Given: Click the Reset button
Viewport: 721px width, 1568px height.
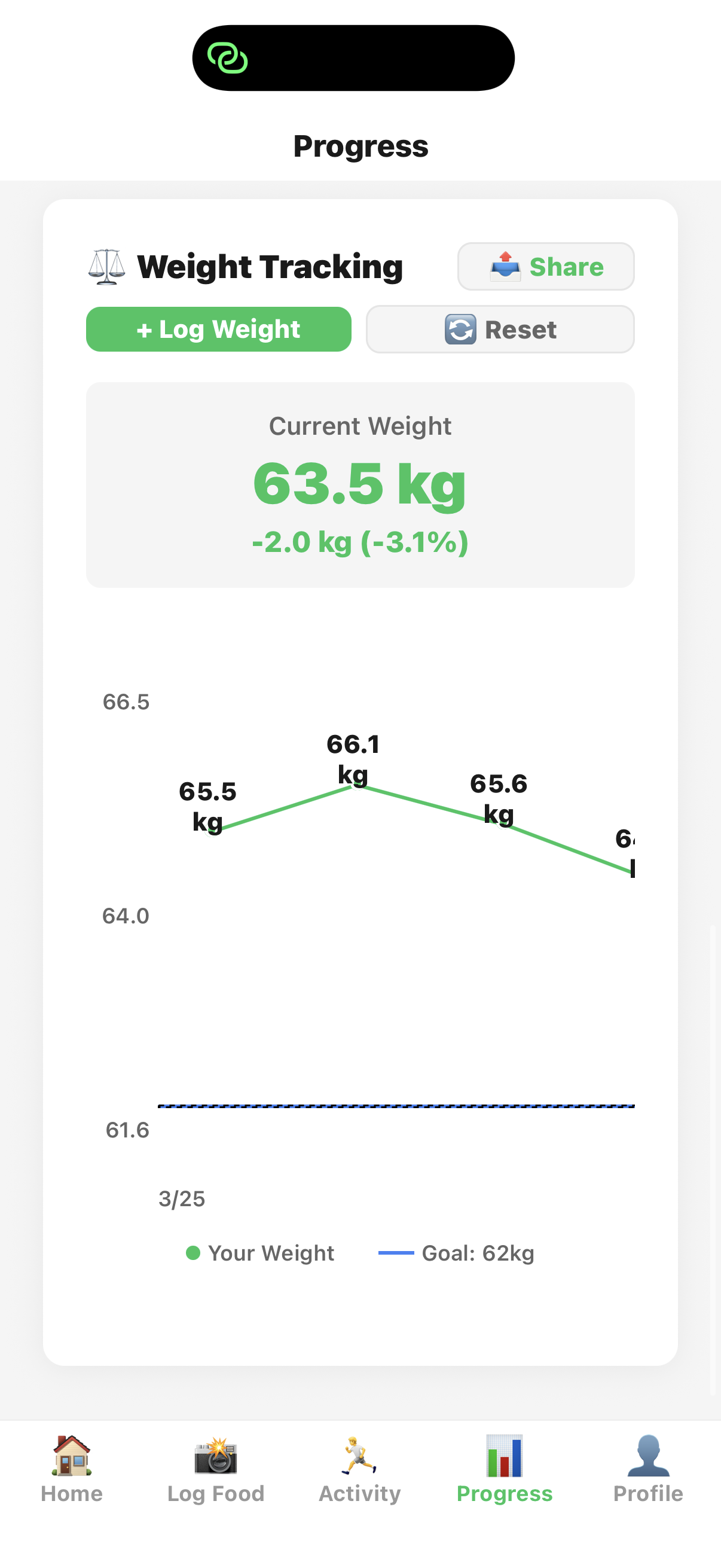Looking at the screenshot, I should click(500, 330).
